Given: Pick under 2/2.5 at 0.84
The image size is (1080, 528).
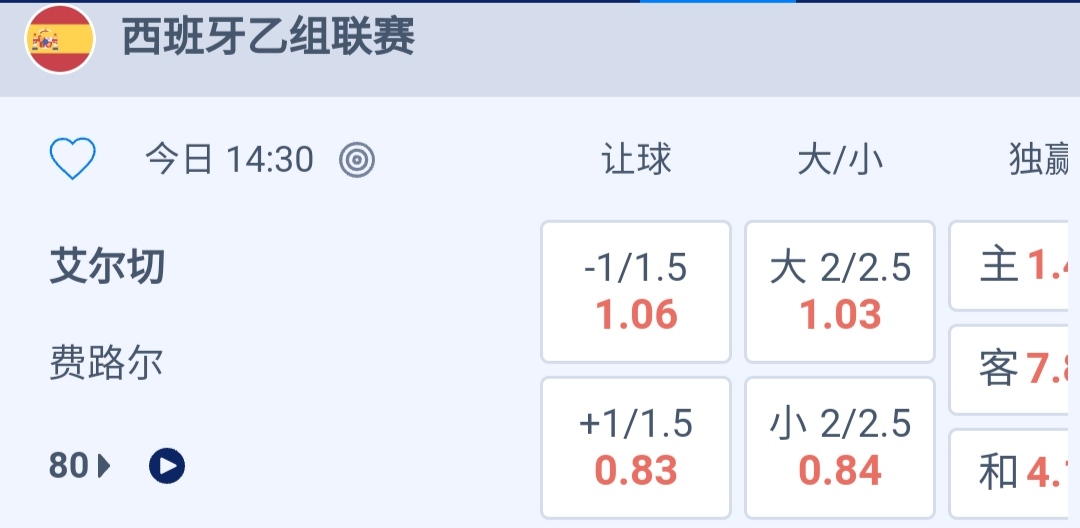Looking at the screenshot, I should click(840, 447).
